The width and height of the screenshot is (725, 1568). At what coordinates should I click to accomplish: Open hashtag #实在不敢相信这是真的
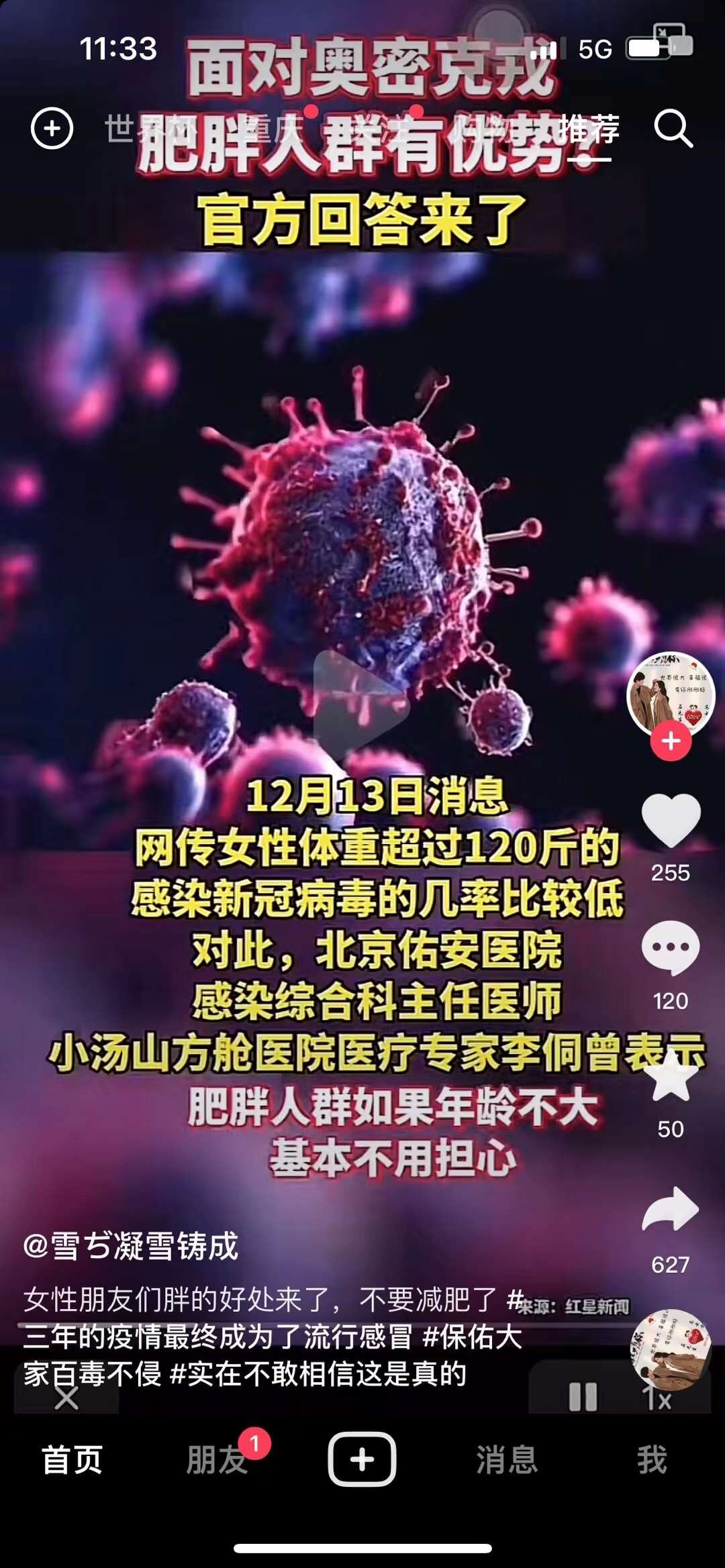point(319,1373)
